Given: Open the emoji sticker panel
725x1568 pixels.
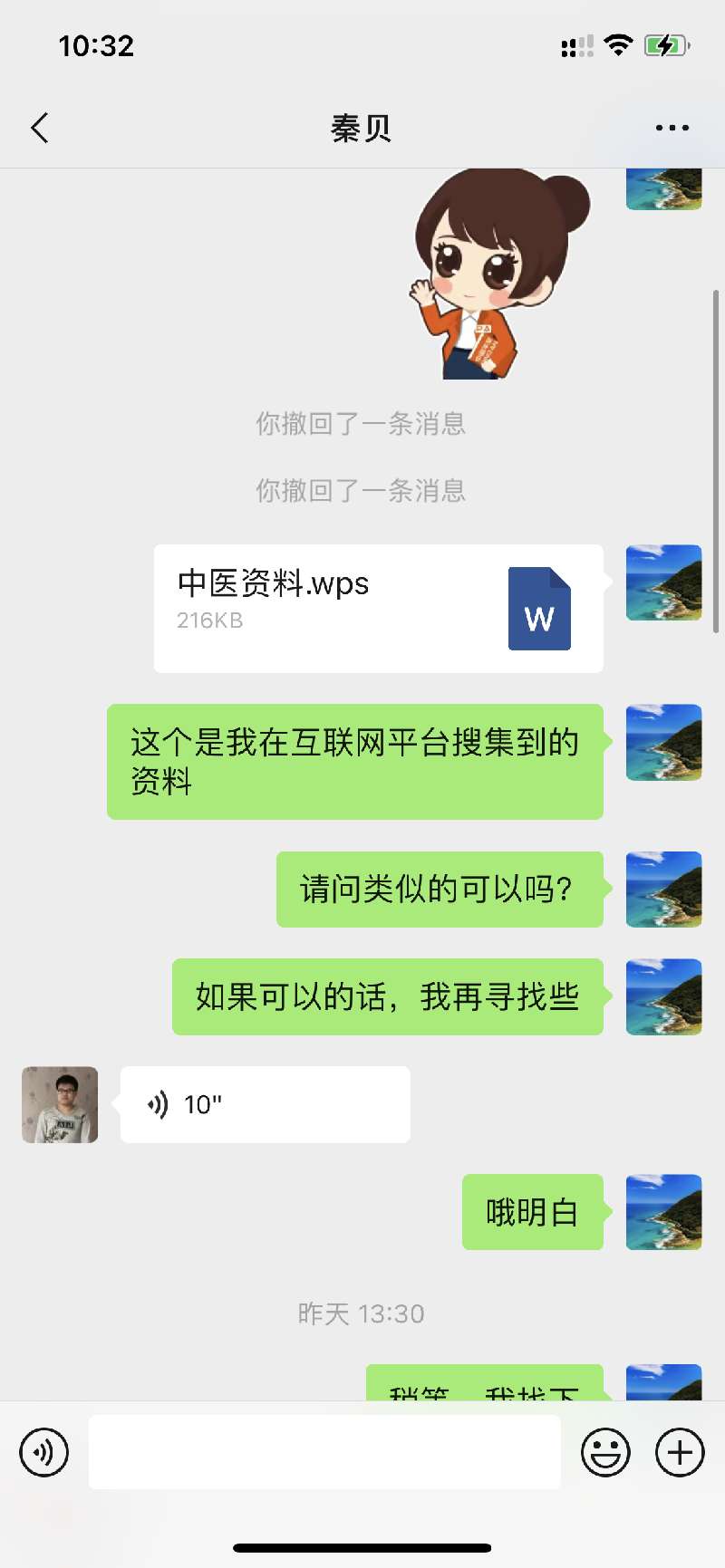Looking at the screenshot, I should tap(604, 1452).
